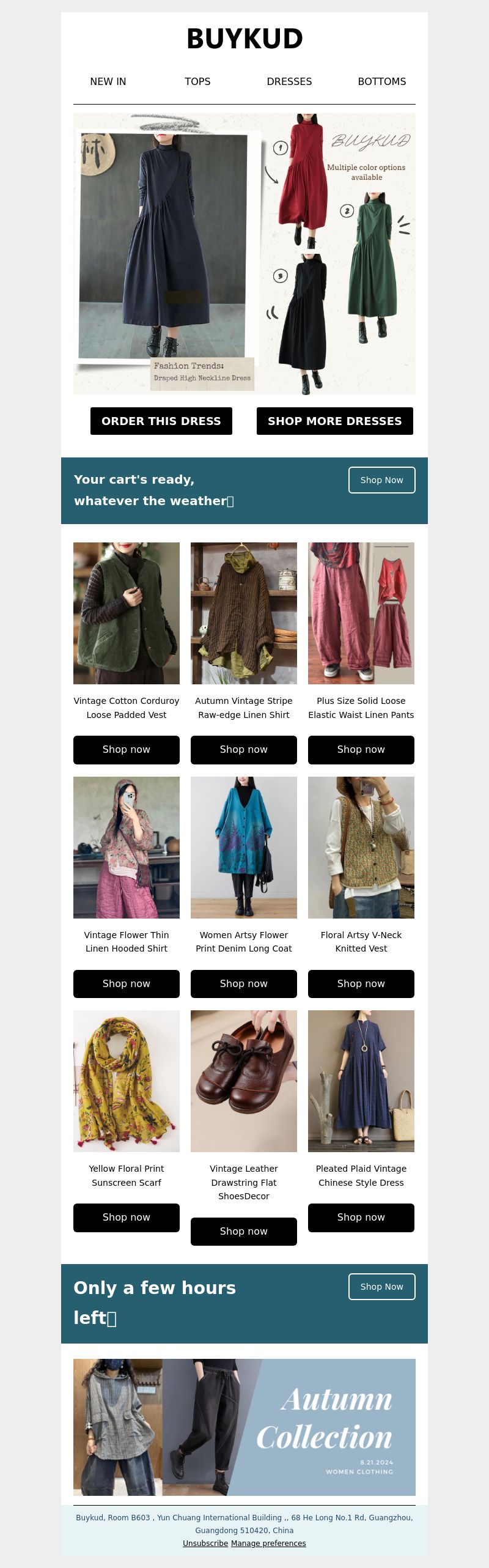This screenshot has height=1568, width=489.
Task: Shop the Autumn Vintage Stripe Linen Shirt
Action: 244,750
